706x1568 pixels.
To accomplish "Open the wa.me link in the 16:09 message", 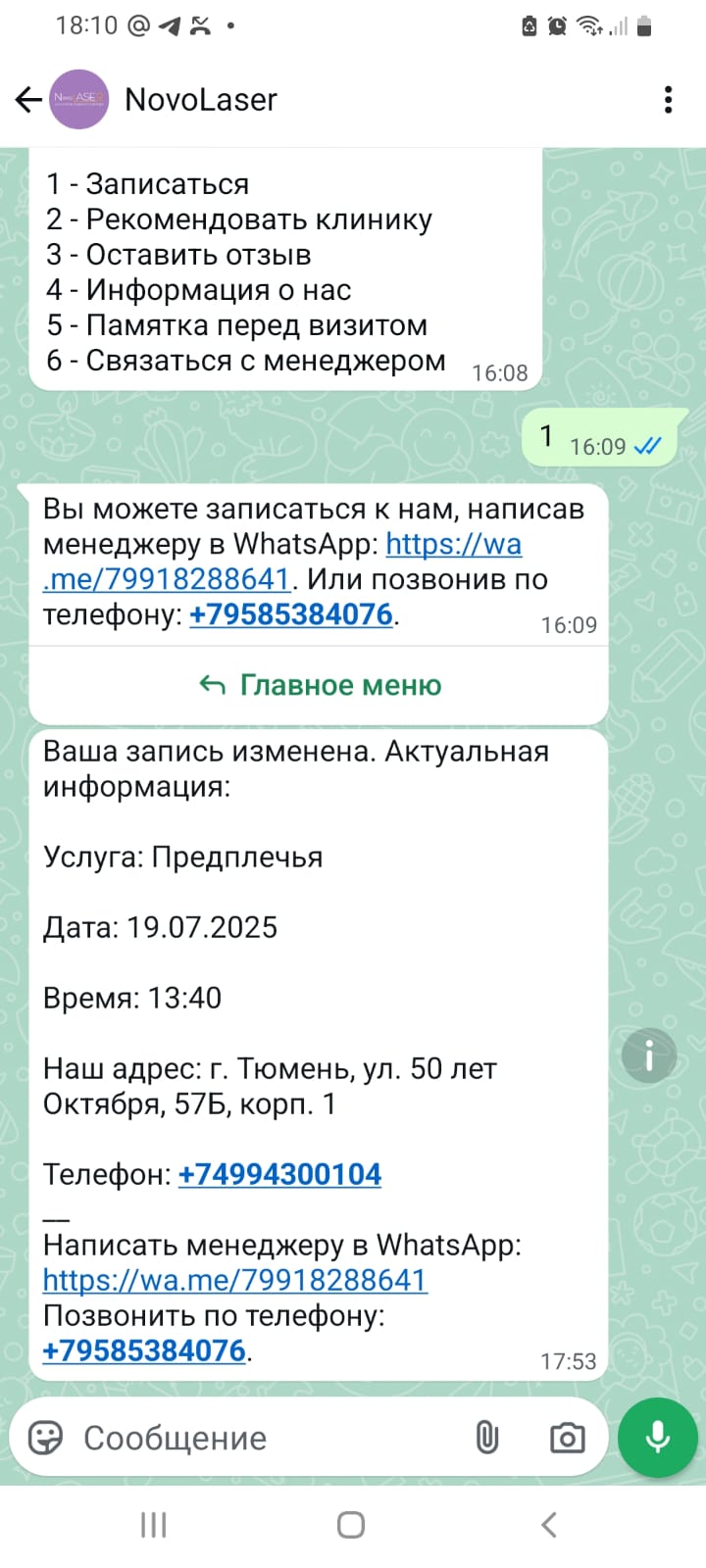I will (282, 562).
